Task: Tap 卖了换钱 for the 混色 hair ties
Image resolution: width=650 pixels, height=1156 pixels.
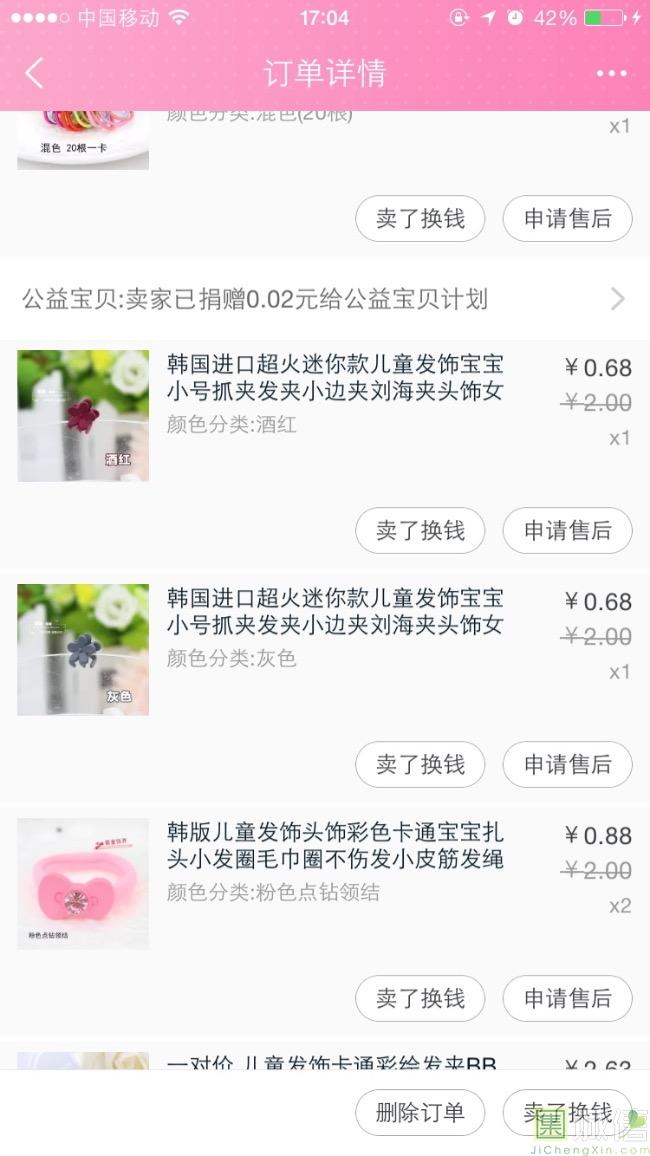Action: point(420,219)
